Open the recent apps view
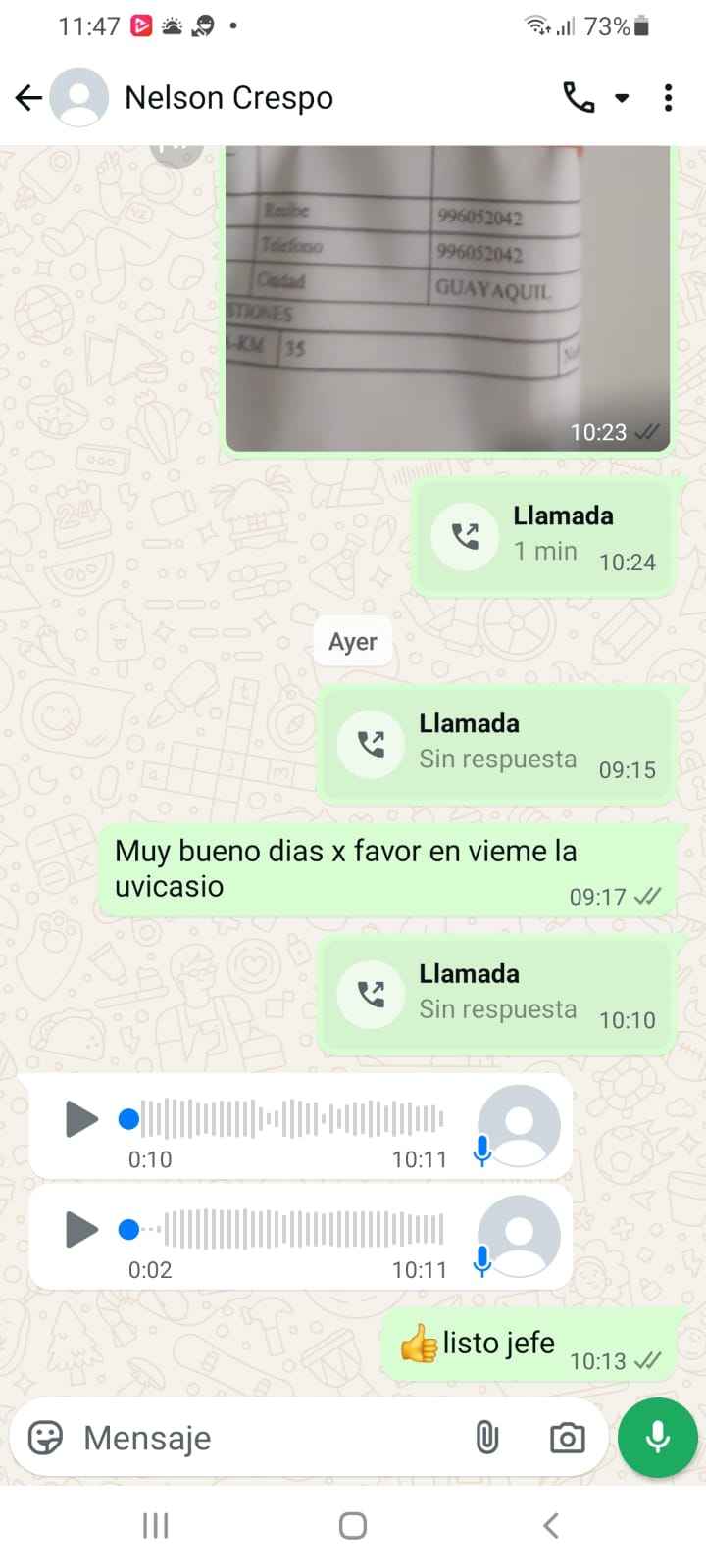The image size is (706, 1568). pos(156,1525)
